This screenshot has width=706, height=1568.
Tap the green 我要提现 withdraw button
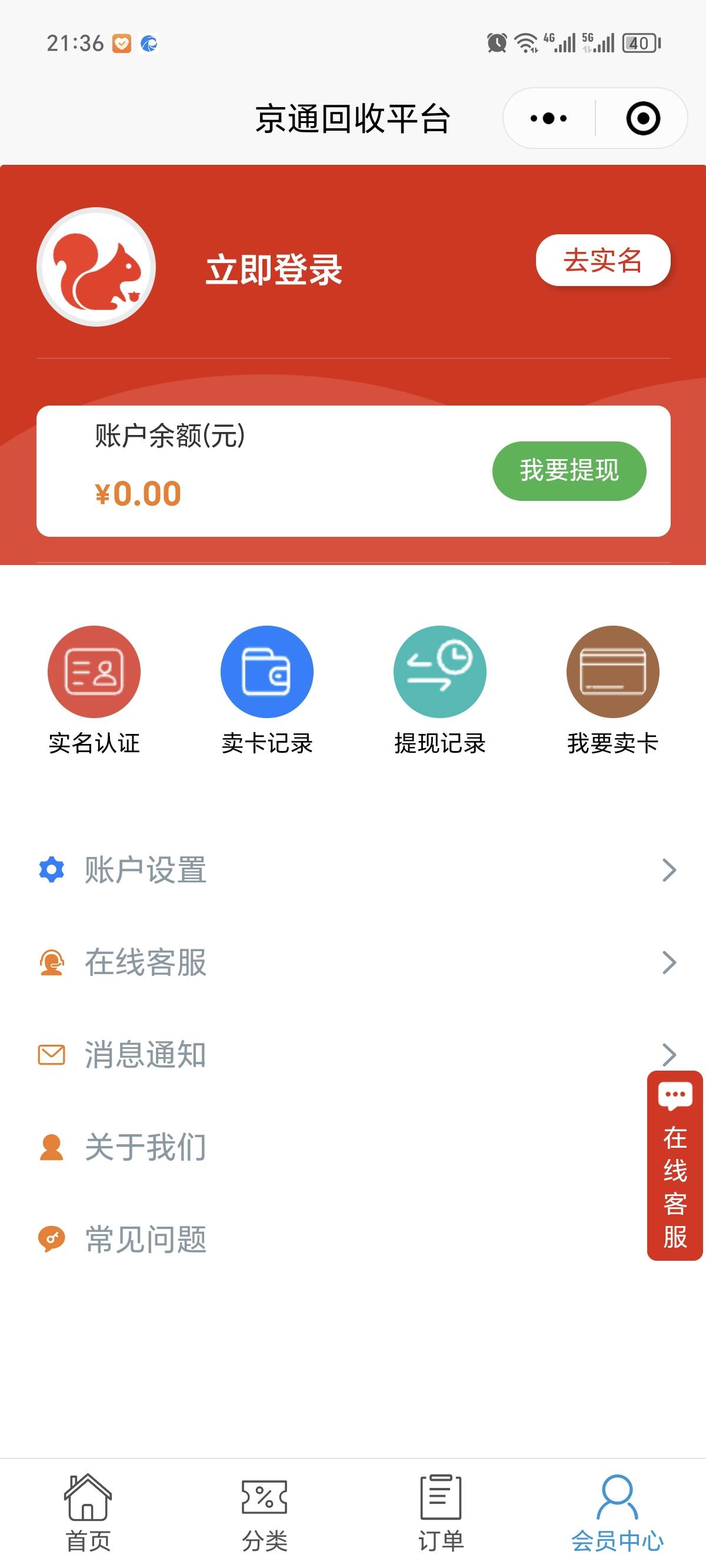coord(569,470)
